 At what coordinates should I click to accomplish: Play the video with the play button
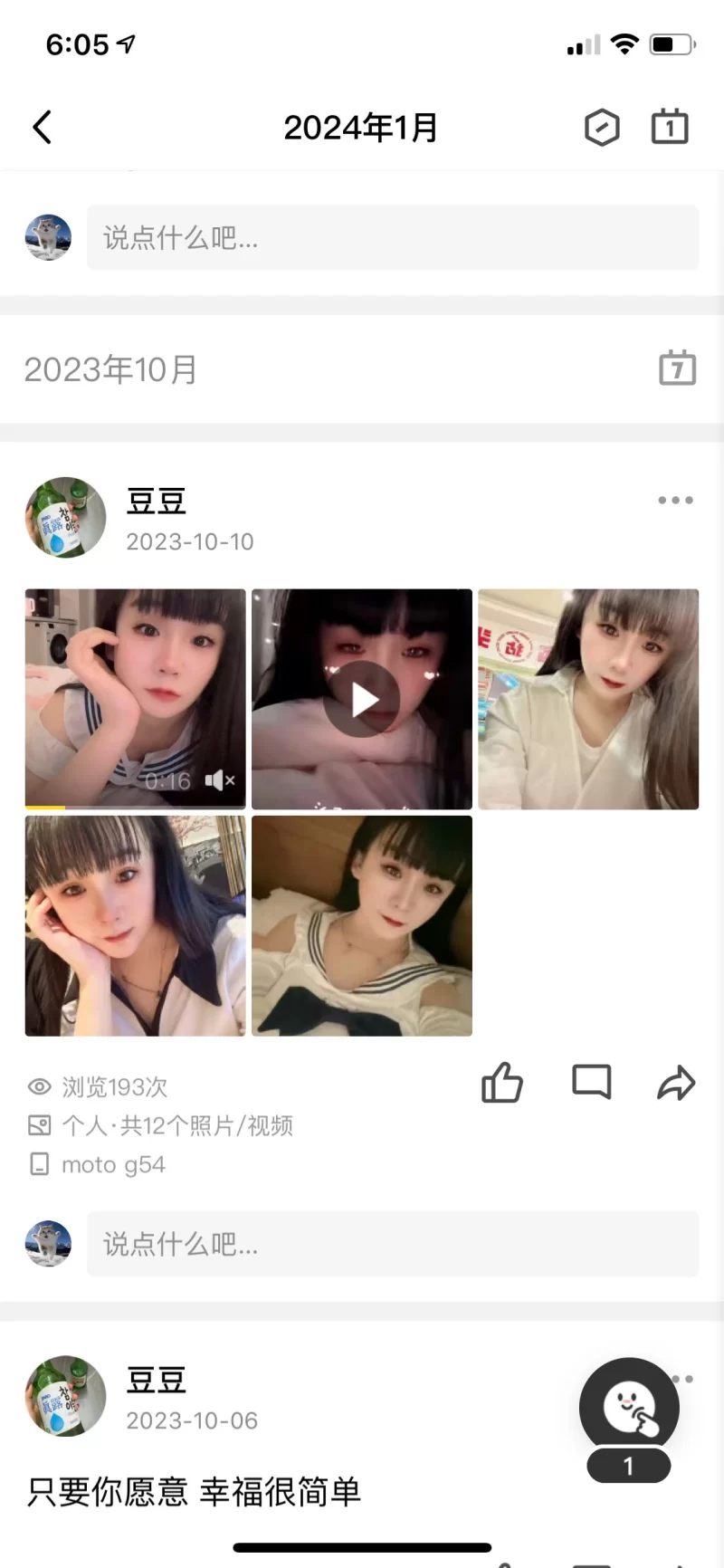[x=362, y=699]
